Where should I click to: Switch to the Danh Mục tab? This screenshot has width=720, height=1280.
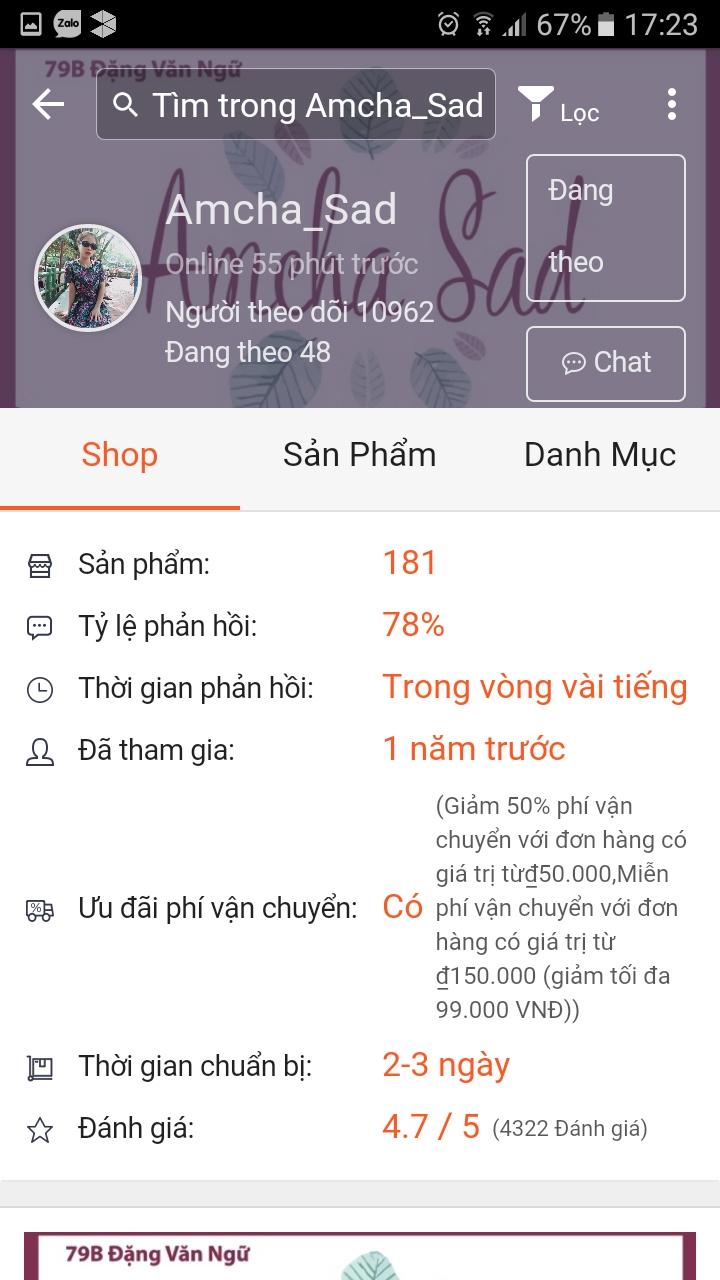(599, 455)
